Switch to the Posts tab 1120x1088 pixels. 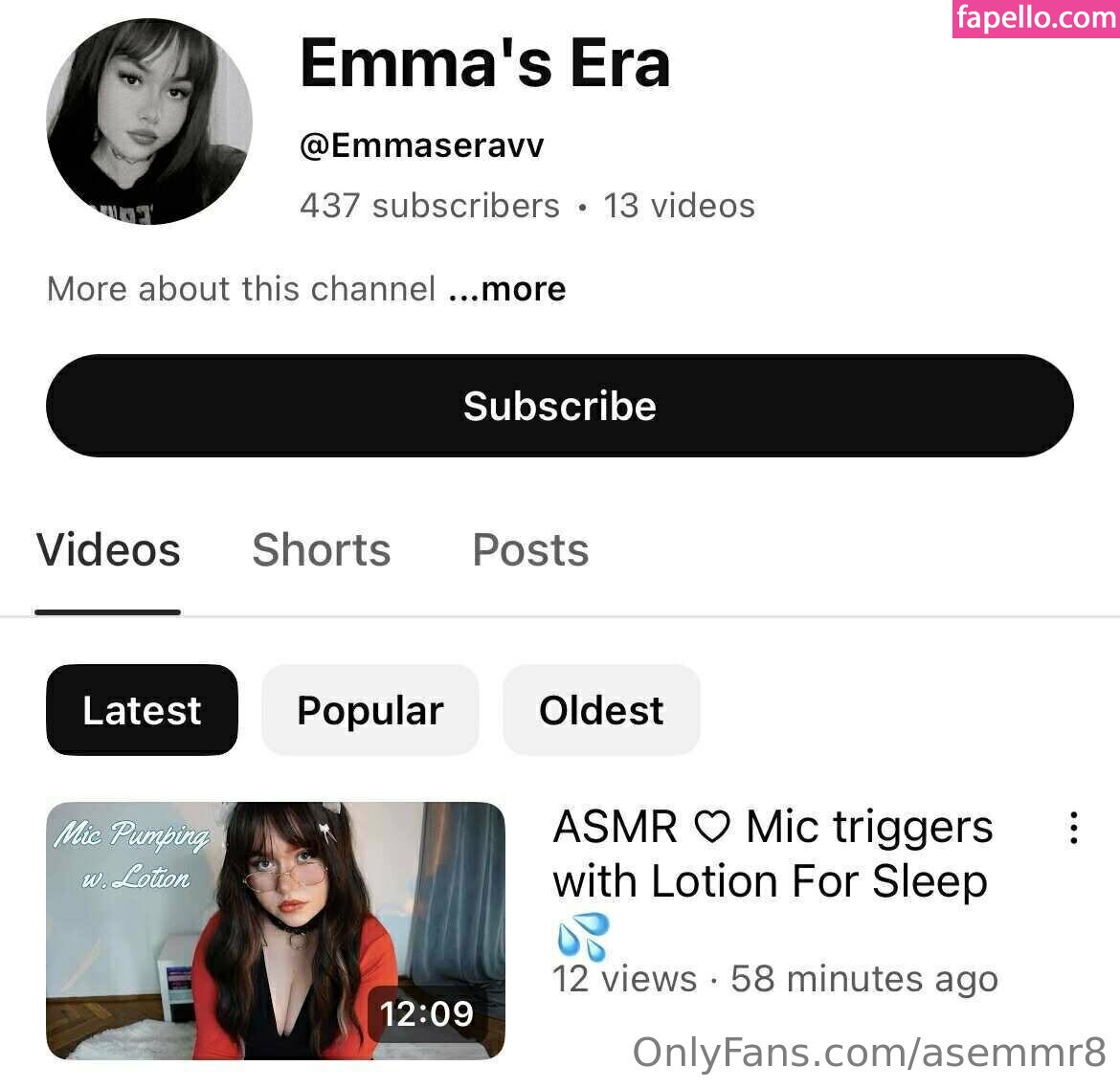click(x=530, y=550)
